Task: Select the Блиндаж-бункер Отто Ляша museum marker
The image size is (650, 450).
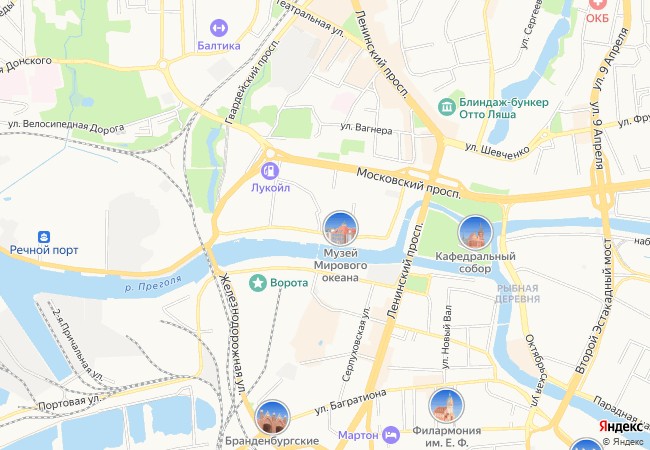Action: (x=447, y=104)
